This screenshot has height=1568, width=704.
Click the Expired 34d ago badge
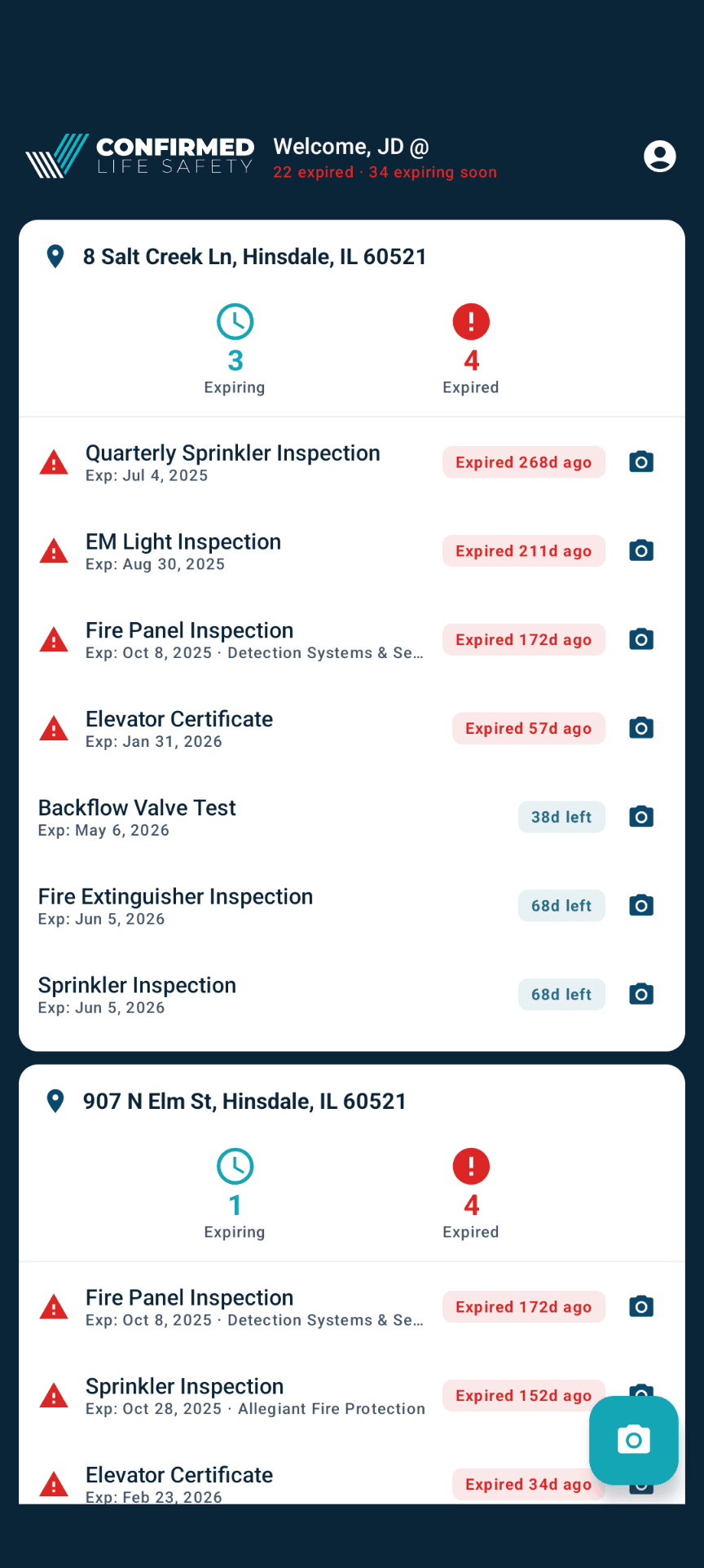click(x=527, y=1484)
